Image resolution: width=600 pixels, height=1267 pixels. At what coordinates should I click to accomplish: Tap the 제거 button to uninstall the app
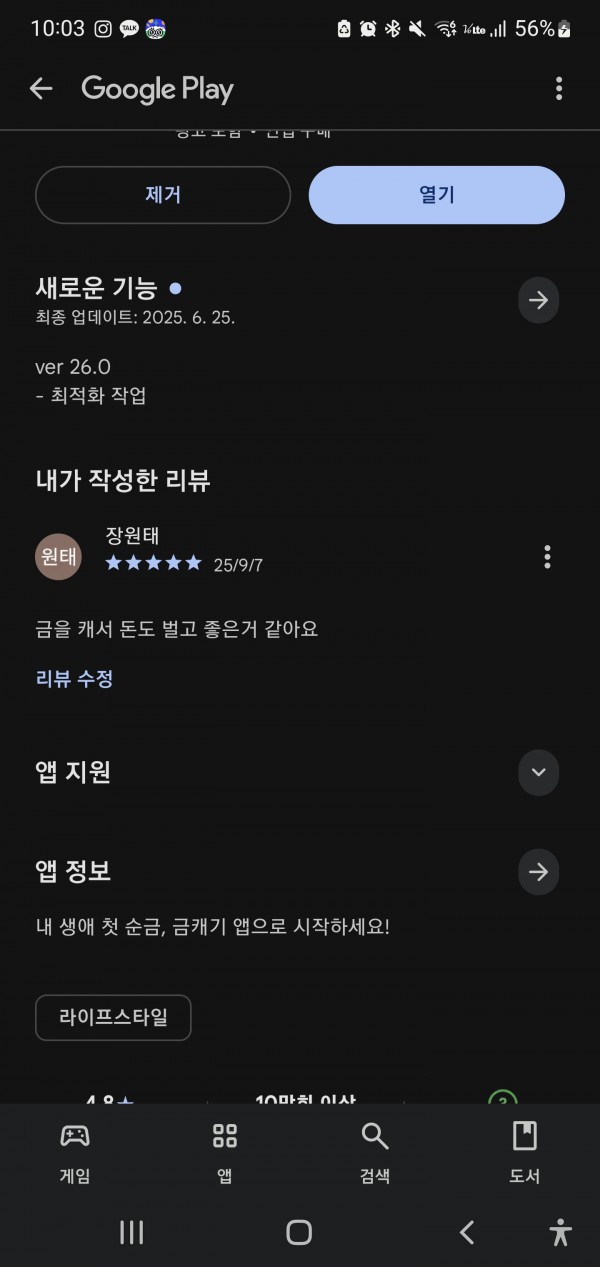[163, 195]
